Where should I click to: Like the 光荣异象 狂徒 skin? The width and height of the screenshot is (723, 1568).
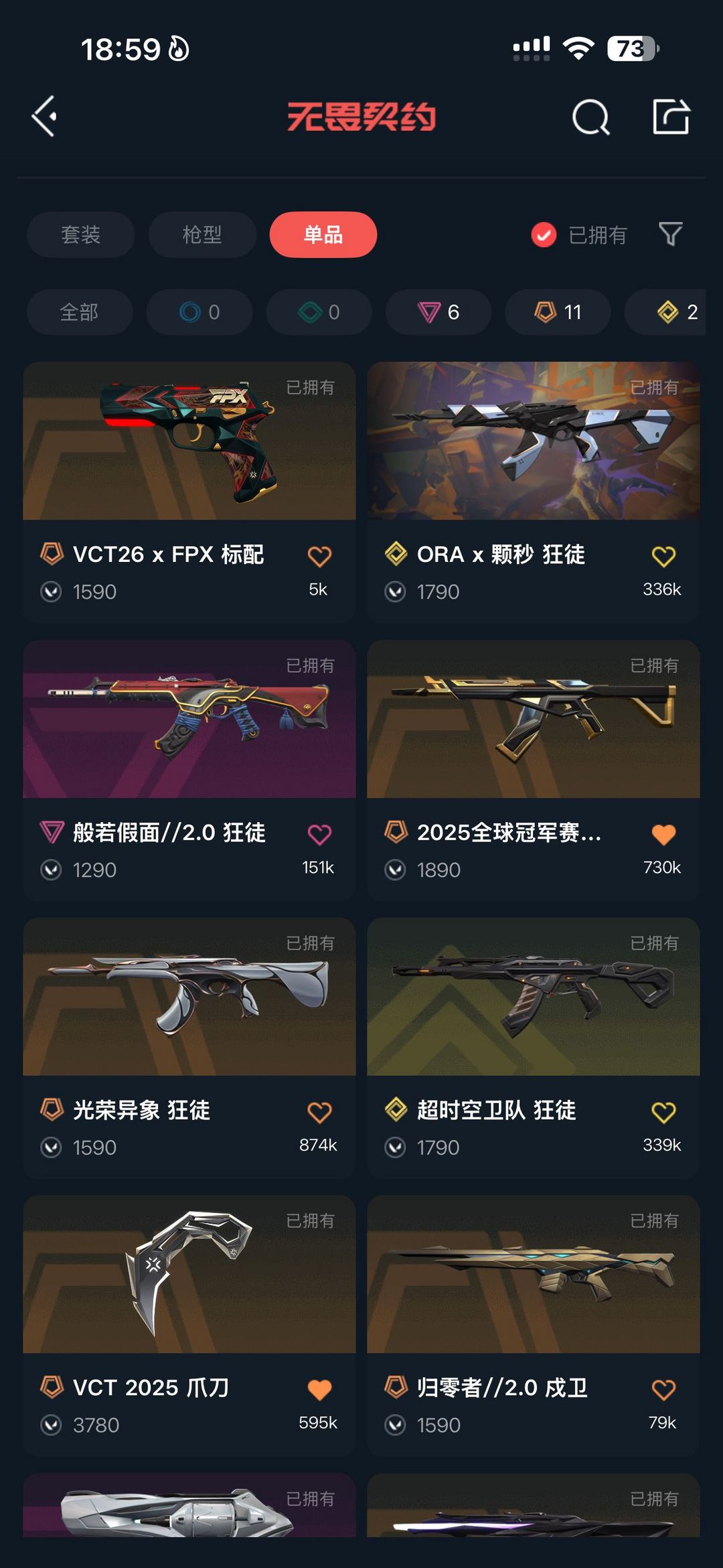coord(319,1112)
